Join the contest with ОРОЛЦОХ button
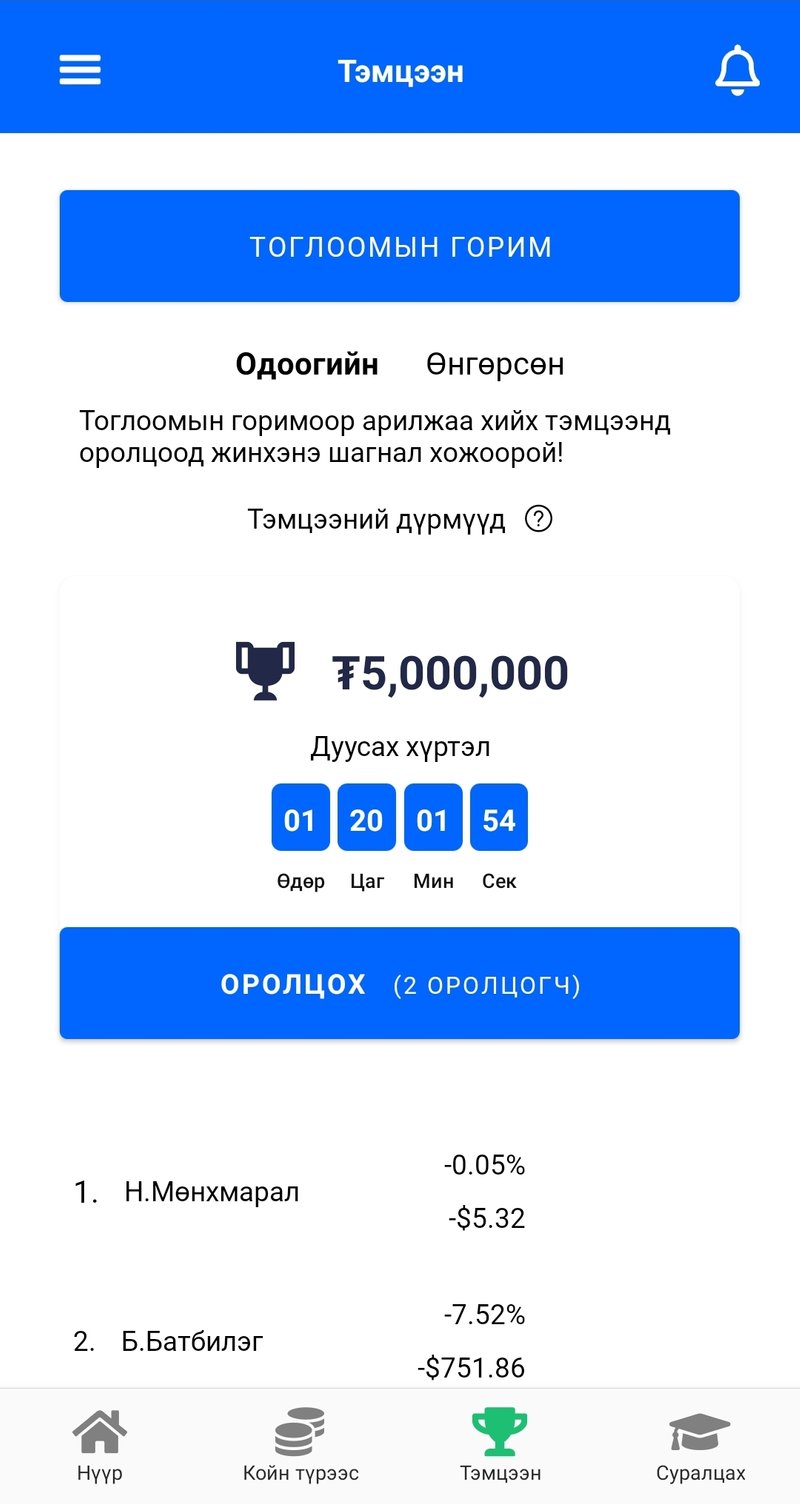The width and height of the screenshot is (800, 1504). point(400,984)
